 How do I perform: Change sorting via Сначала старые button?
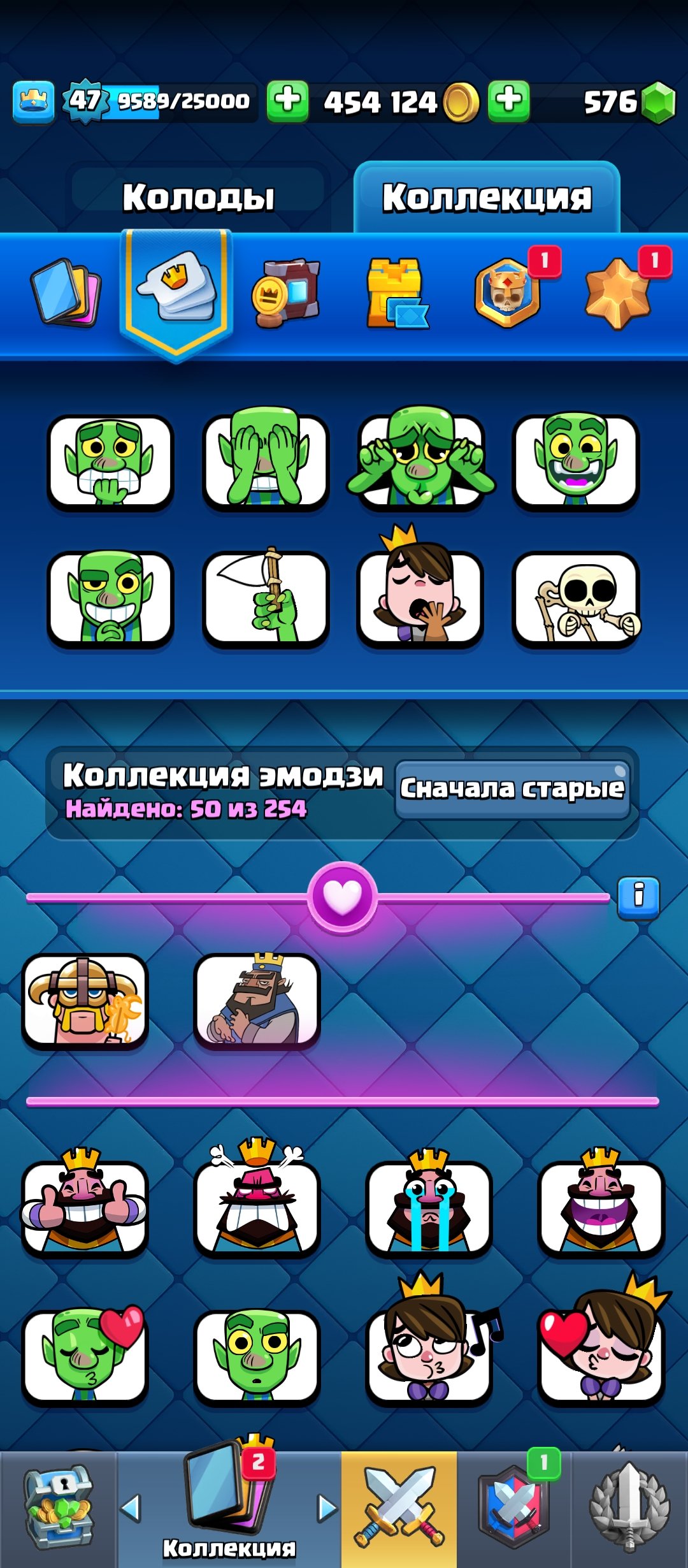click(x=512, y=789)
